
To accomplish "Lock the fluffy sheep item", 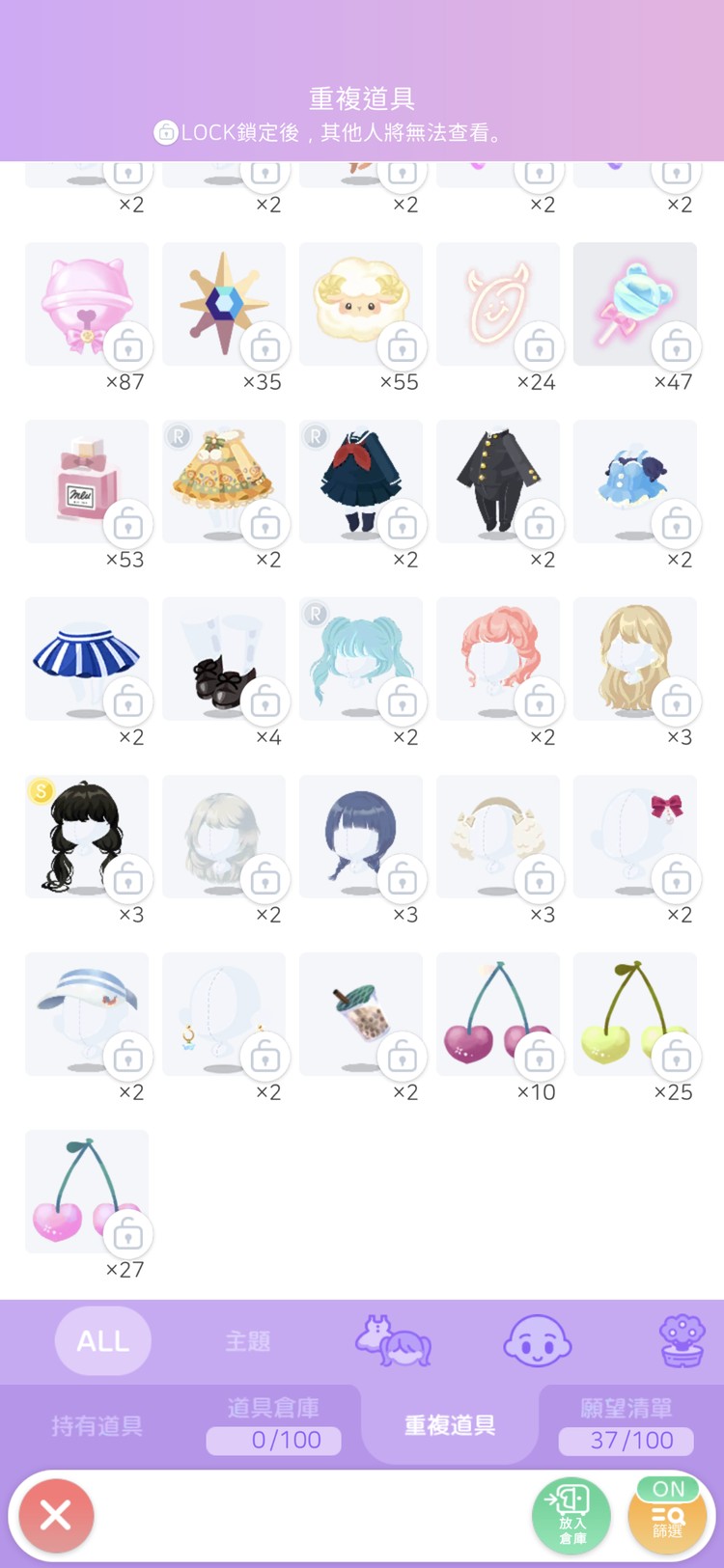I will click(x=403, y=345).
